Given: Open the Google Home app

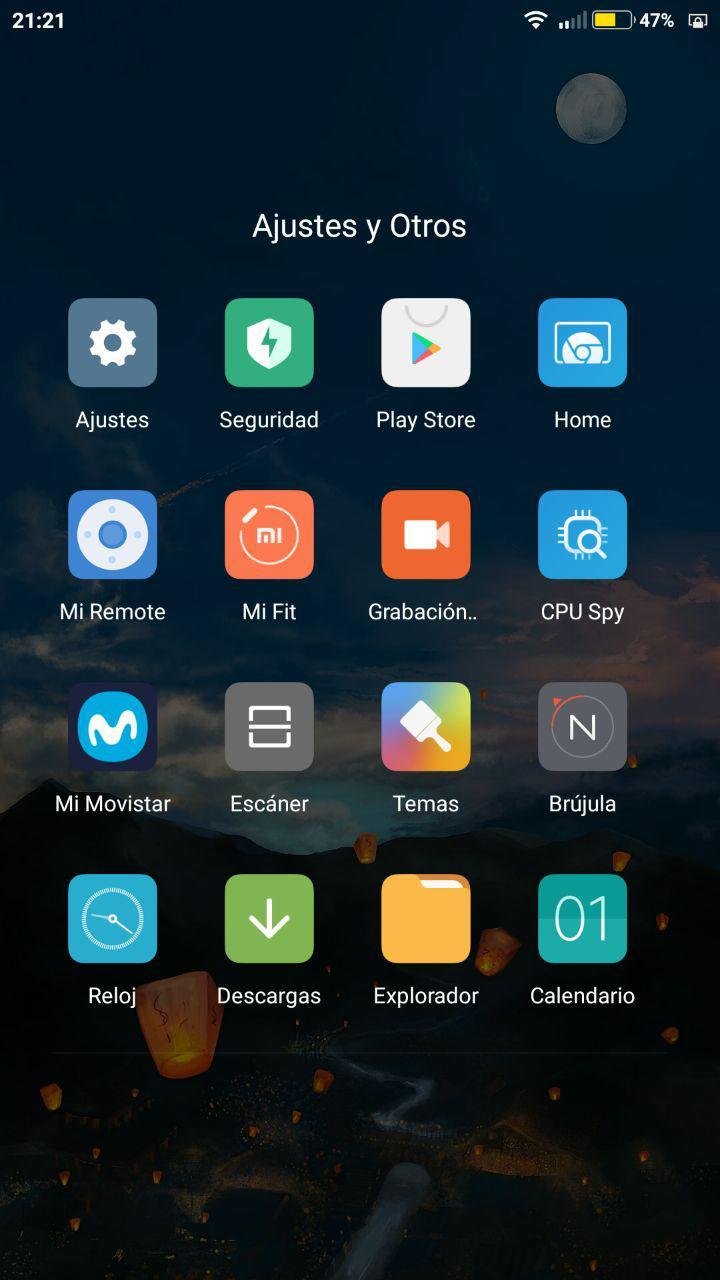Looking at the screenshot, I should (x=582, y=343).
